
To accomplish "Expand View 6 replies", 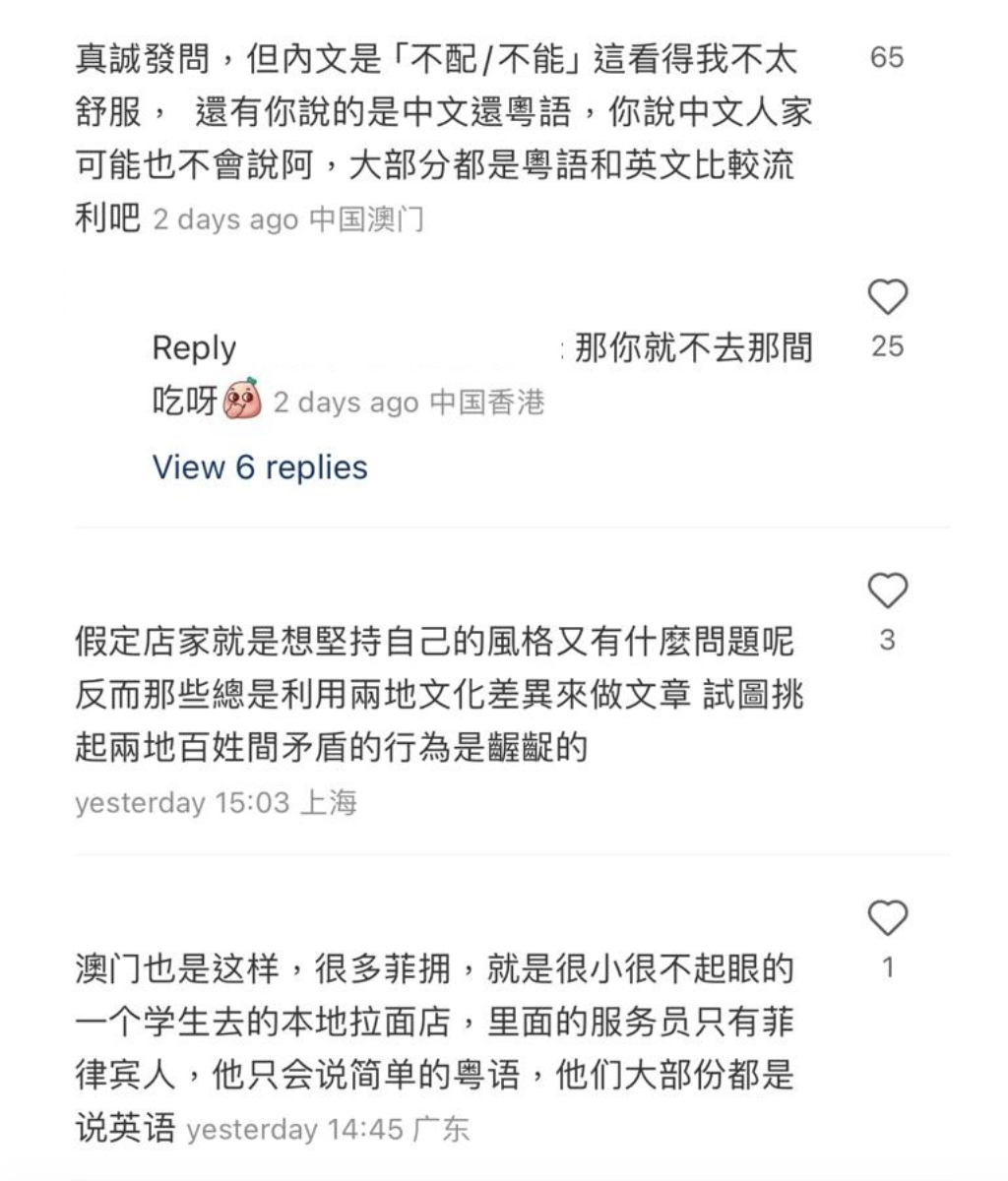I will tap(260, 467).
